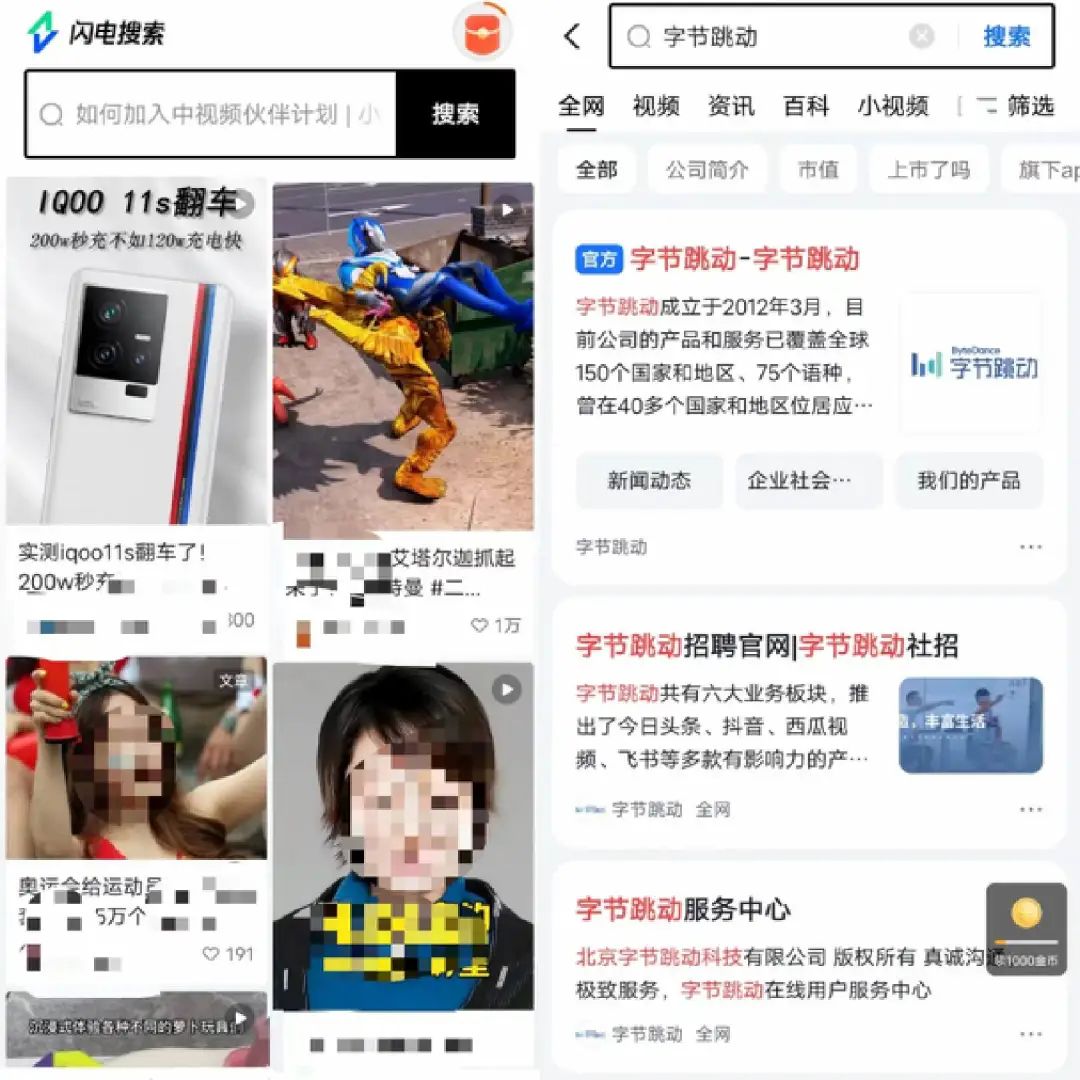Screen dimensions: 1080x1080
Task: Switch to the 百科 tab
Action: pyautogui.click(x=806, y=105)
